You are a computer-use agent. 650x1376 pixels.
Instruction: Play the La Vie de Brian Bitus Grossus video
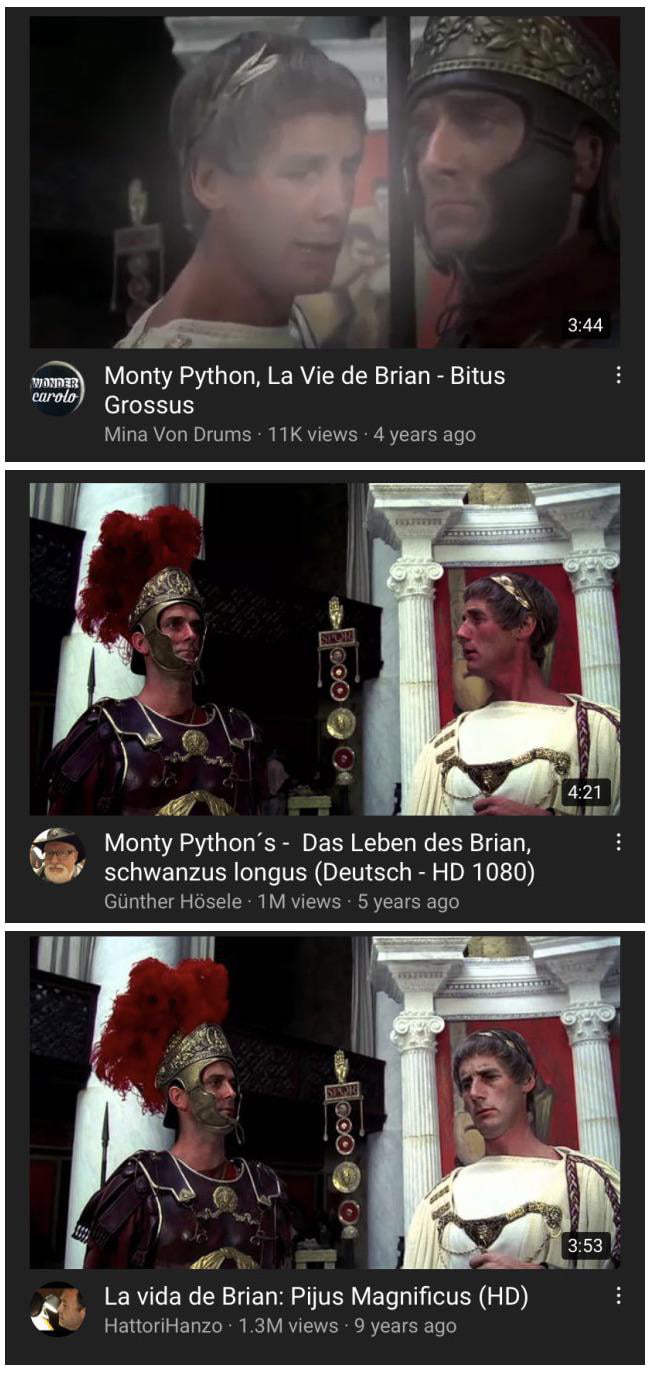[324, 182]
